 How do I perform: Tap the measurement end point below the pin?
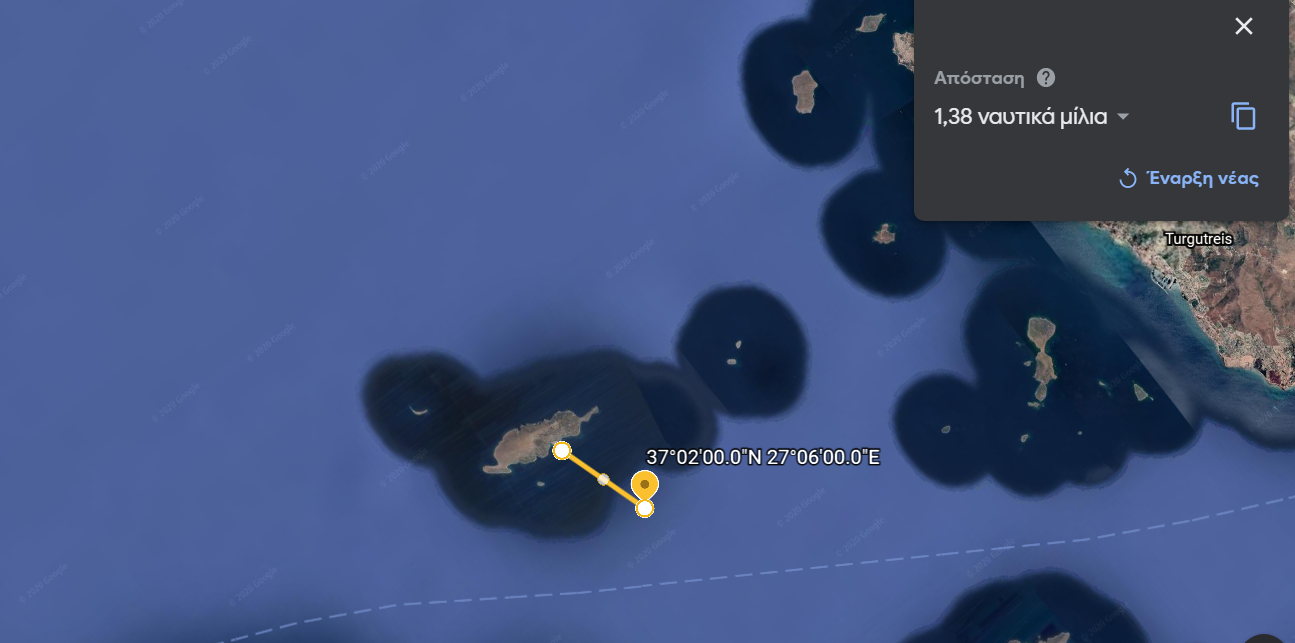tap(645, 509)
